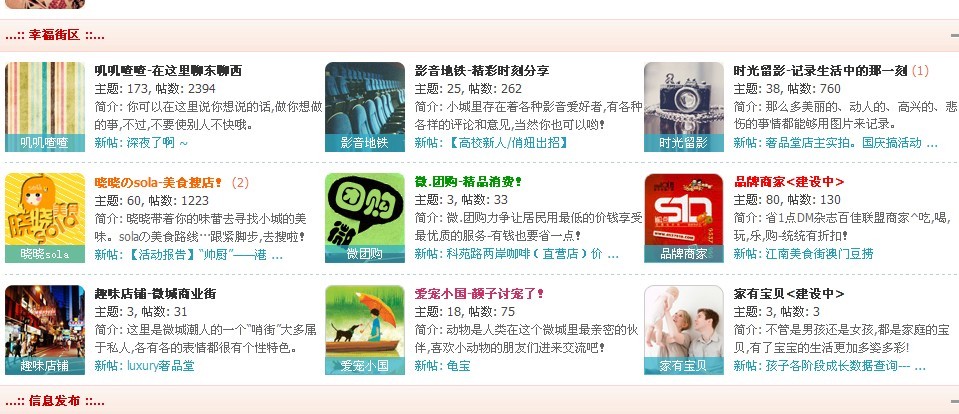Image resolution: width=959 pixels, height=414 pixels.
Task: View newest post 深夜了啊
Action: [x=150, y=143]
